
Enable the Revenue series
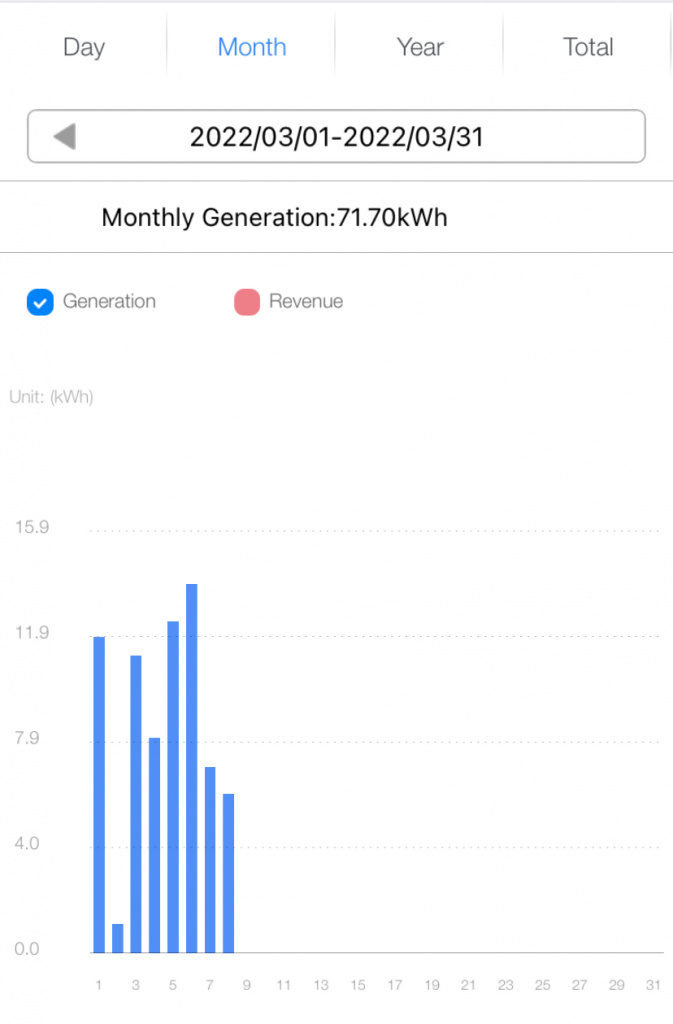click(x=247, y=302)
